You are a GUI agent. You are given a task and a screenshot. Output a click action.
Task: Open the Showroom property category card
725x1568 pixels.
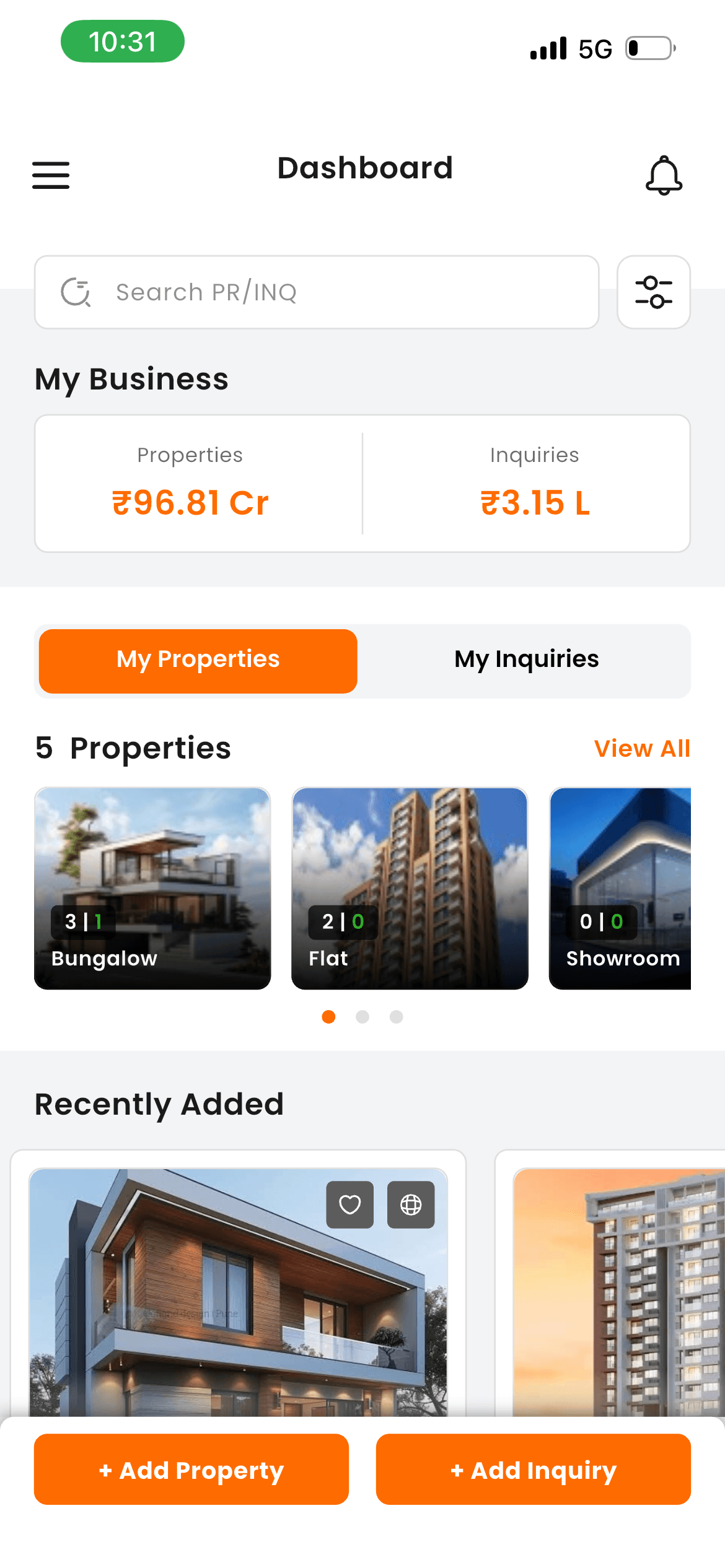click(620, 888)
